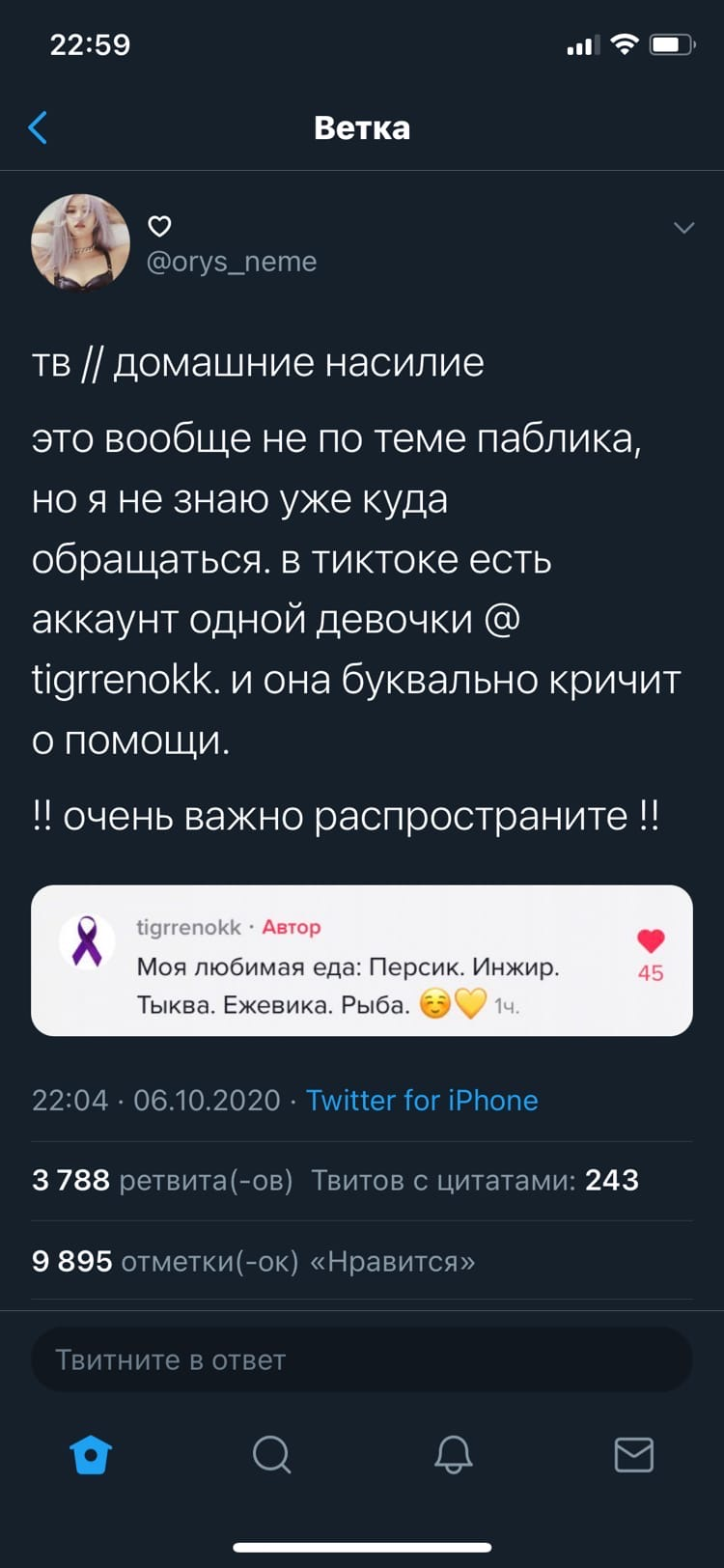Open the @orys_neme profile handle
The width and height of the screenshot is (724, 1568).
(x=232, y=262)
